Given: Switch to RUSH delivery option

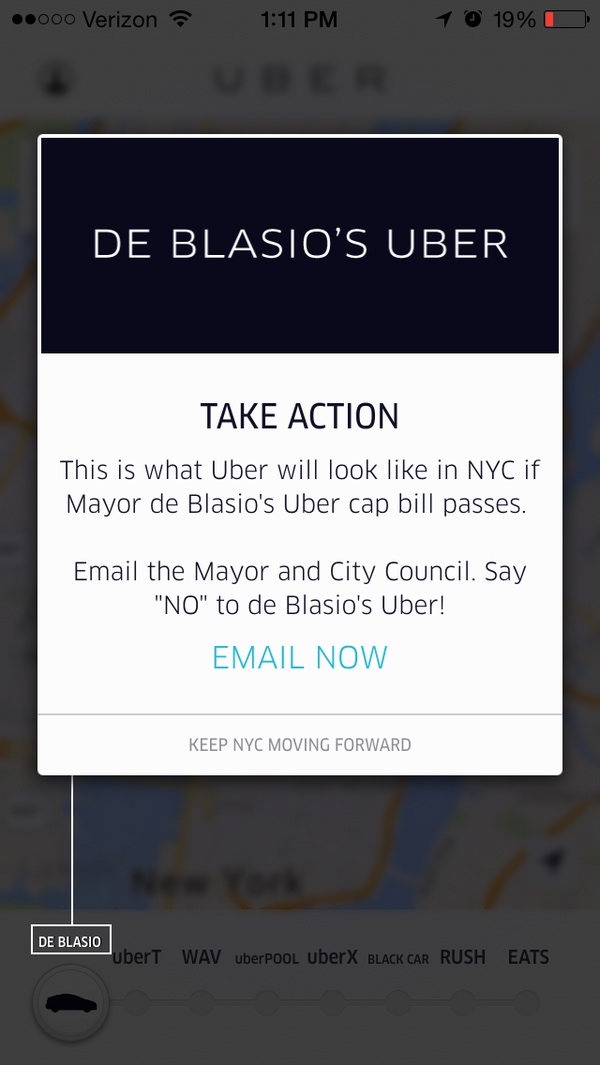Looking at the screenshot, I should coord(463,1001).
